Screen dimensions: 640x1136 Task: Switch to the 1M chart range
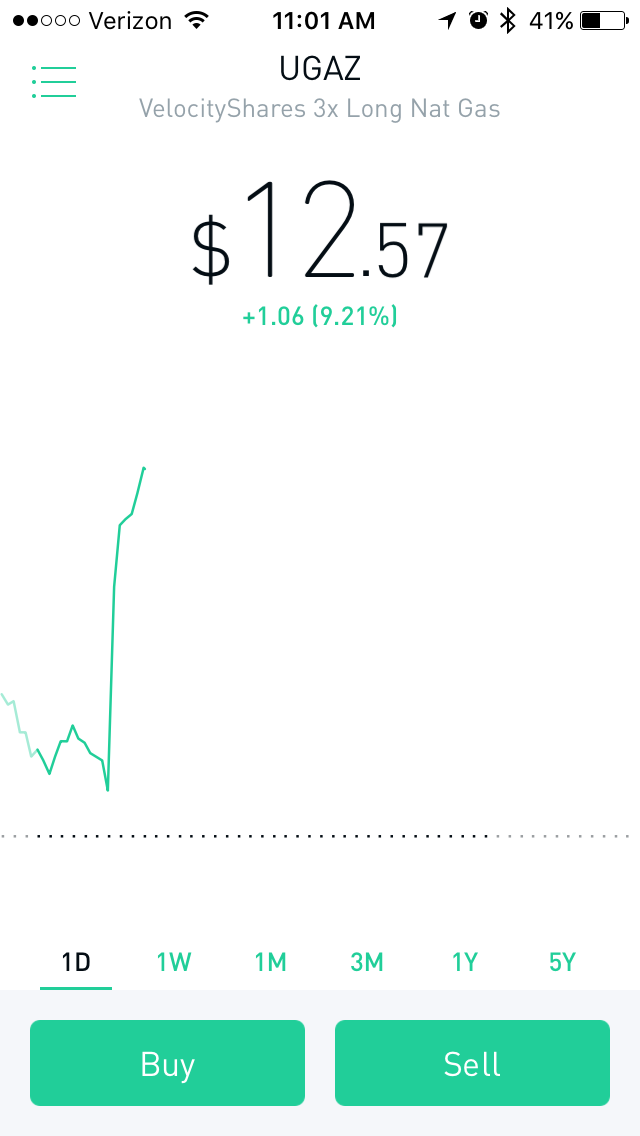click(x=270, y=962)
